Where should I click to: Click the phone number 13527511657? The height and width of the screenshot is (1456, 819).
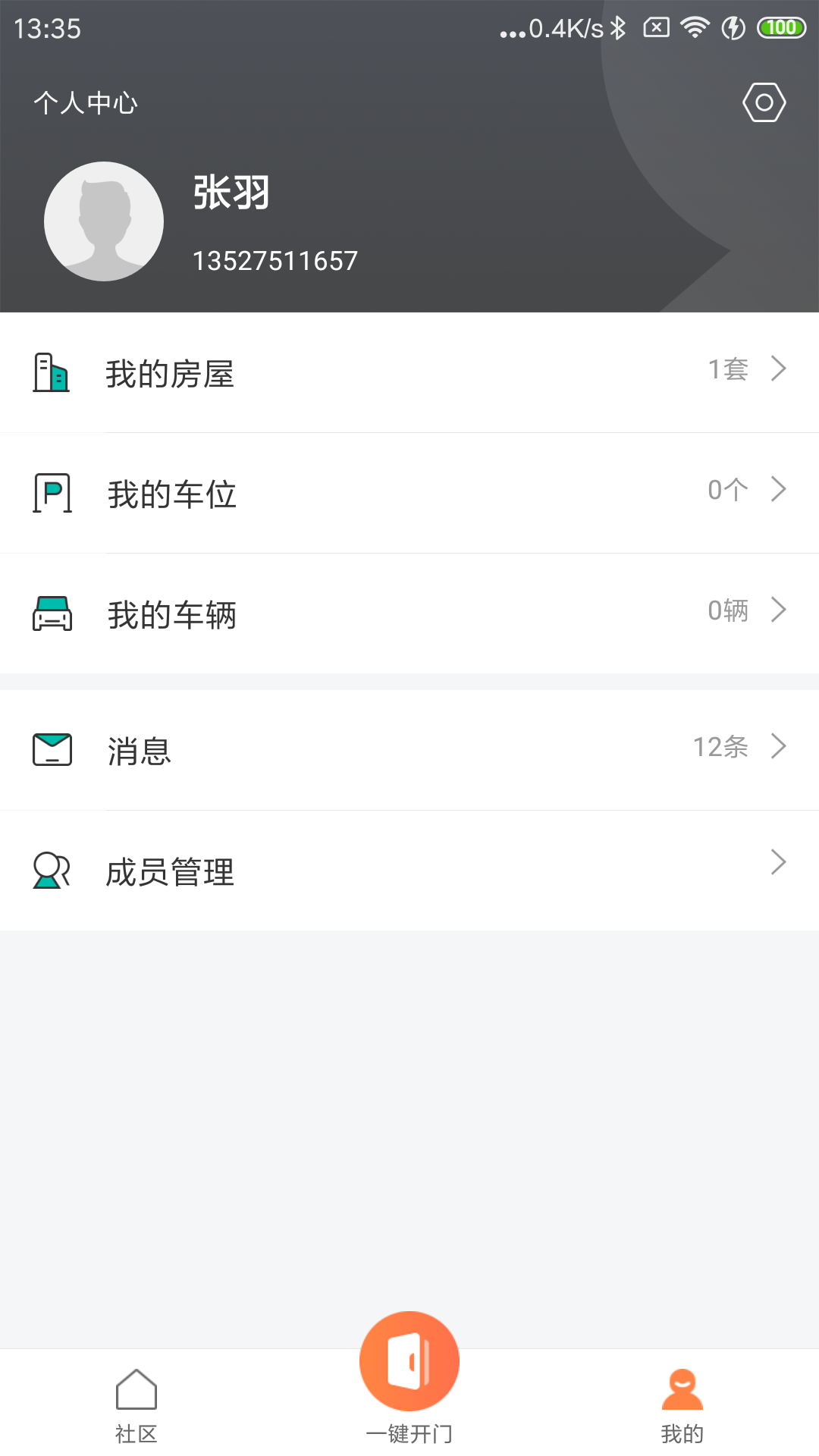[x=276, y=259]
